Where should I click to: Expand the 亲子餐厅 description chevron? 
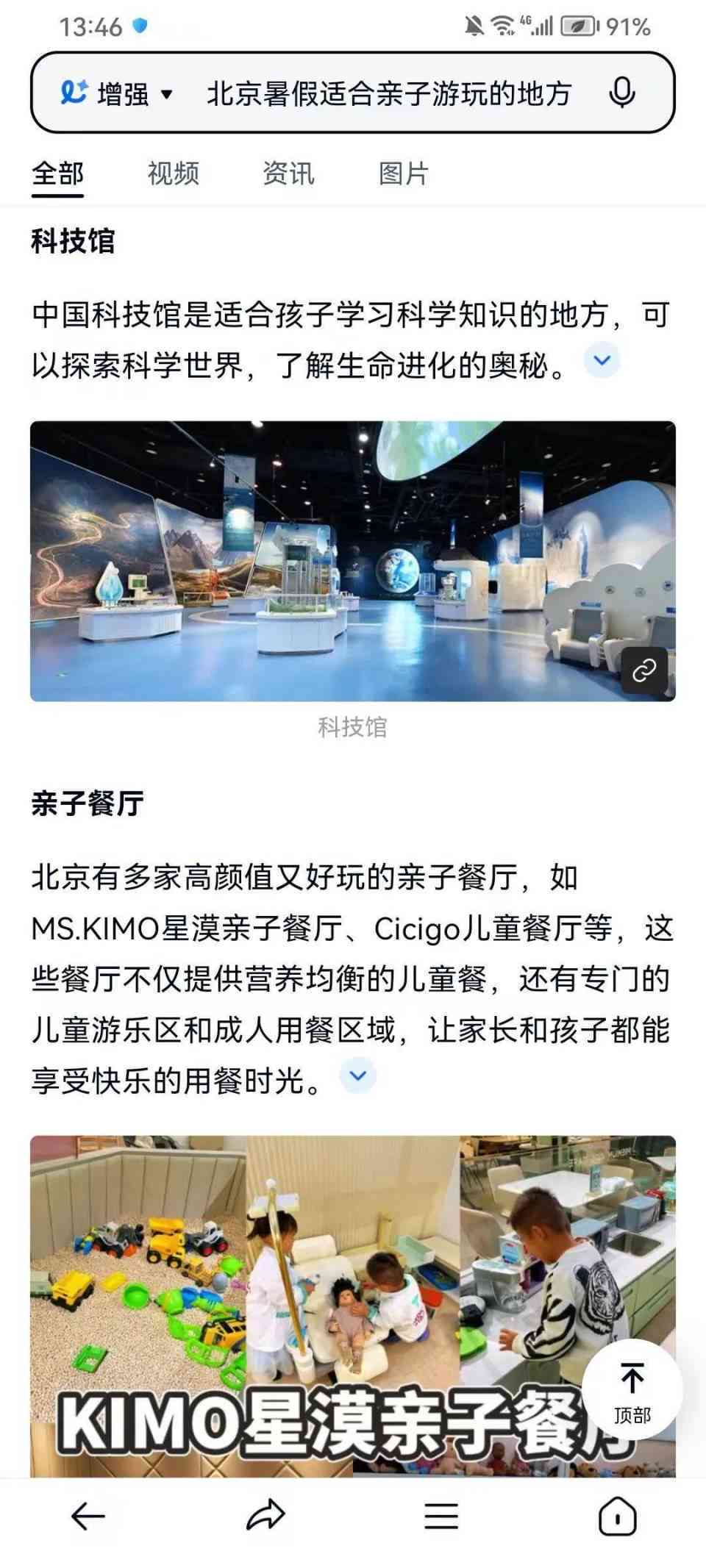357,1075
